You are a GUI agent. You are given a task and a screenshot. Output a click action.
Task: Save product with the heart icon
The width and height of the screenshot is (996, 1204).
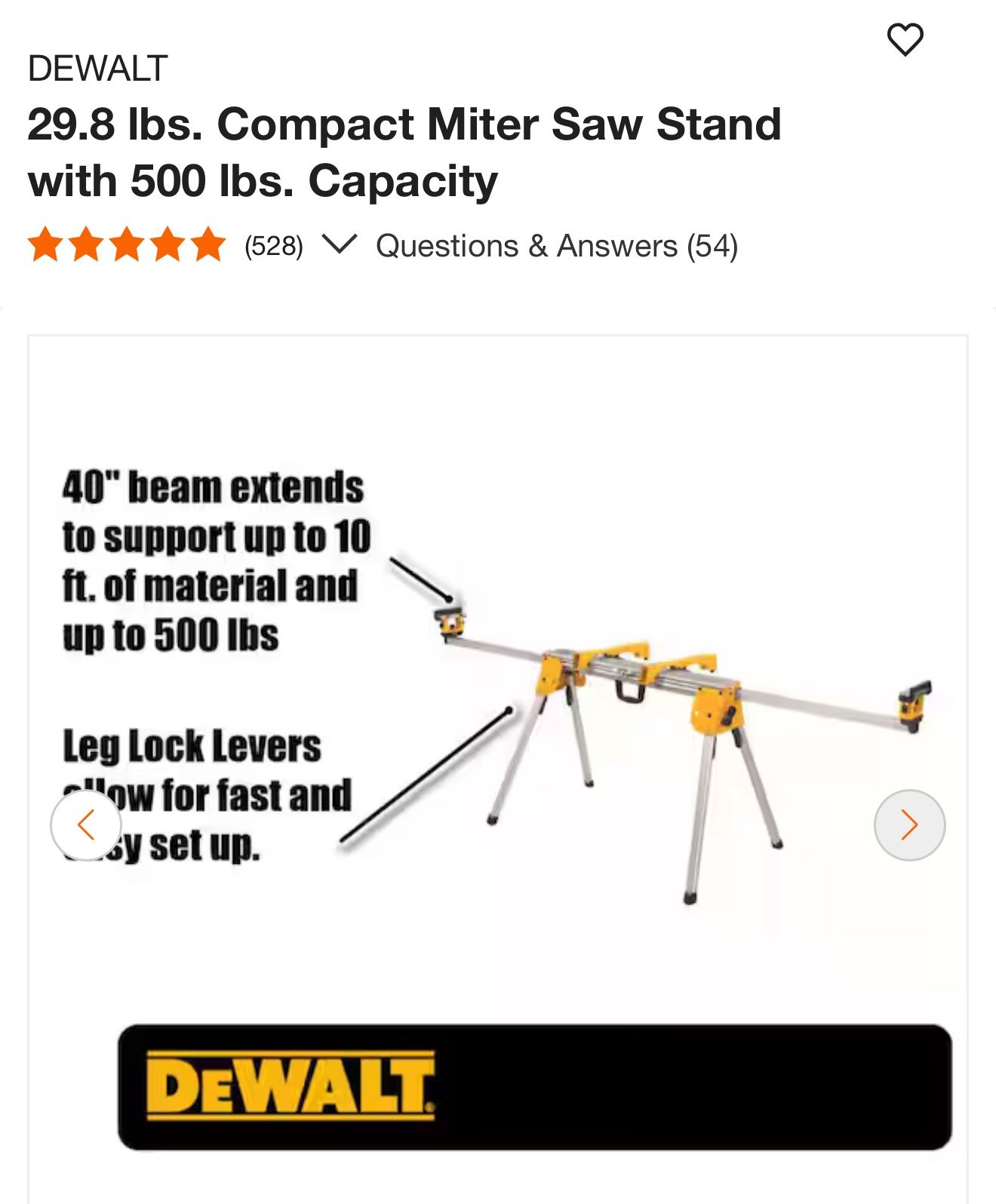click(x=905, y=40)
